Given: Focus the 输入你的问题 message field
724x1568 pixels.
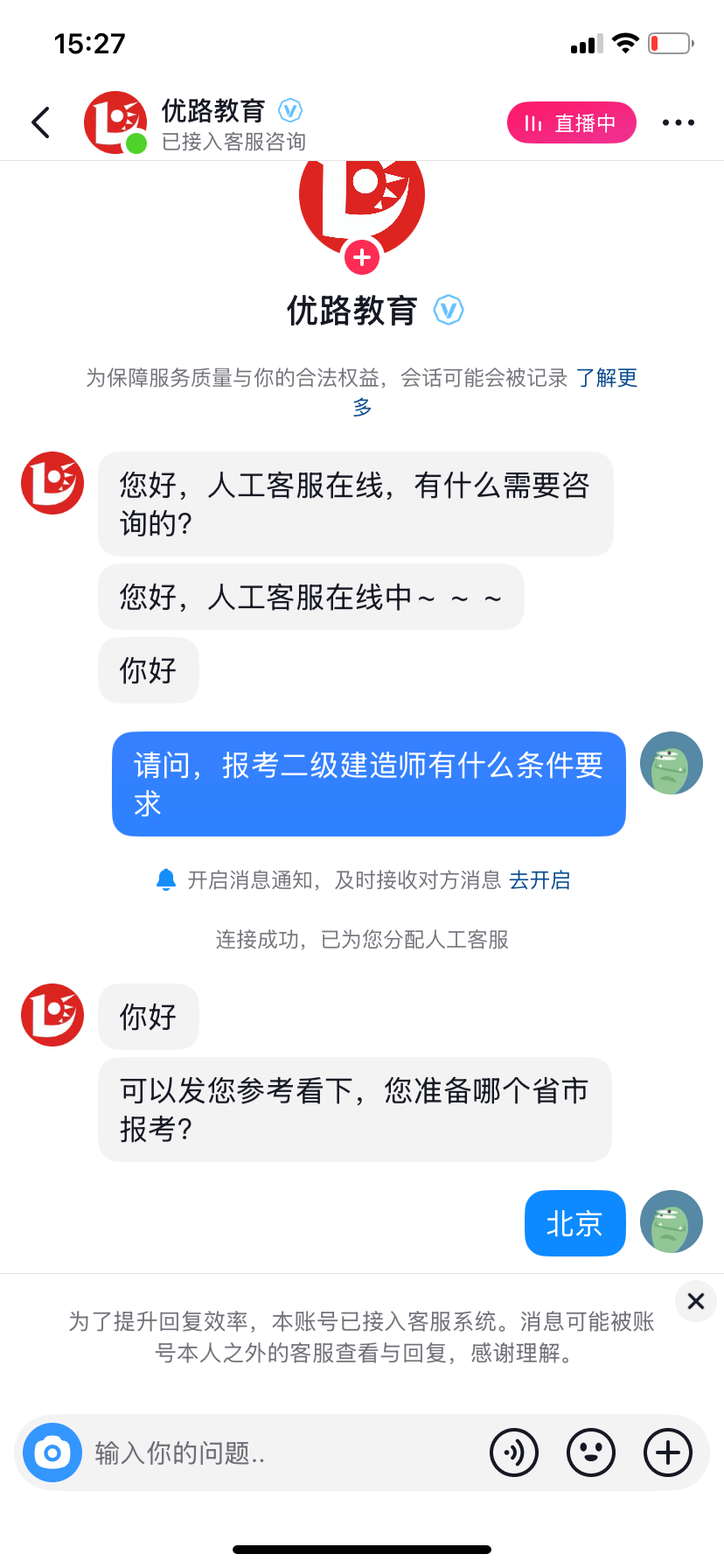Looking at the screenshot, I should [280, 1453].
